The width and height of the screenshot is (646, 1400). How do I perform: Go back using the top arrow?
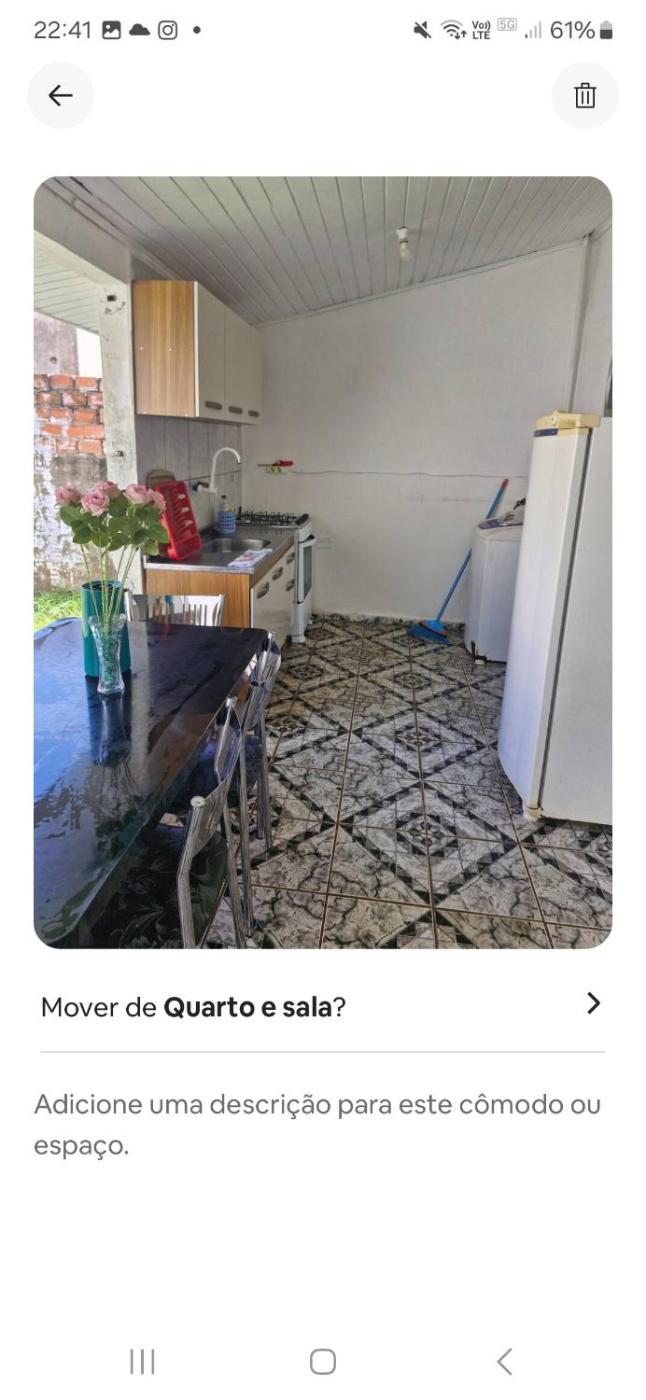click(60, 95)
